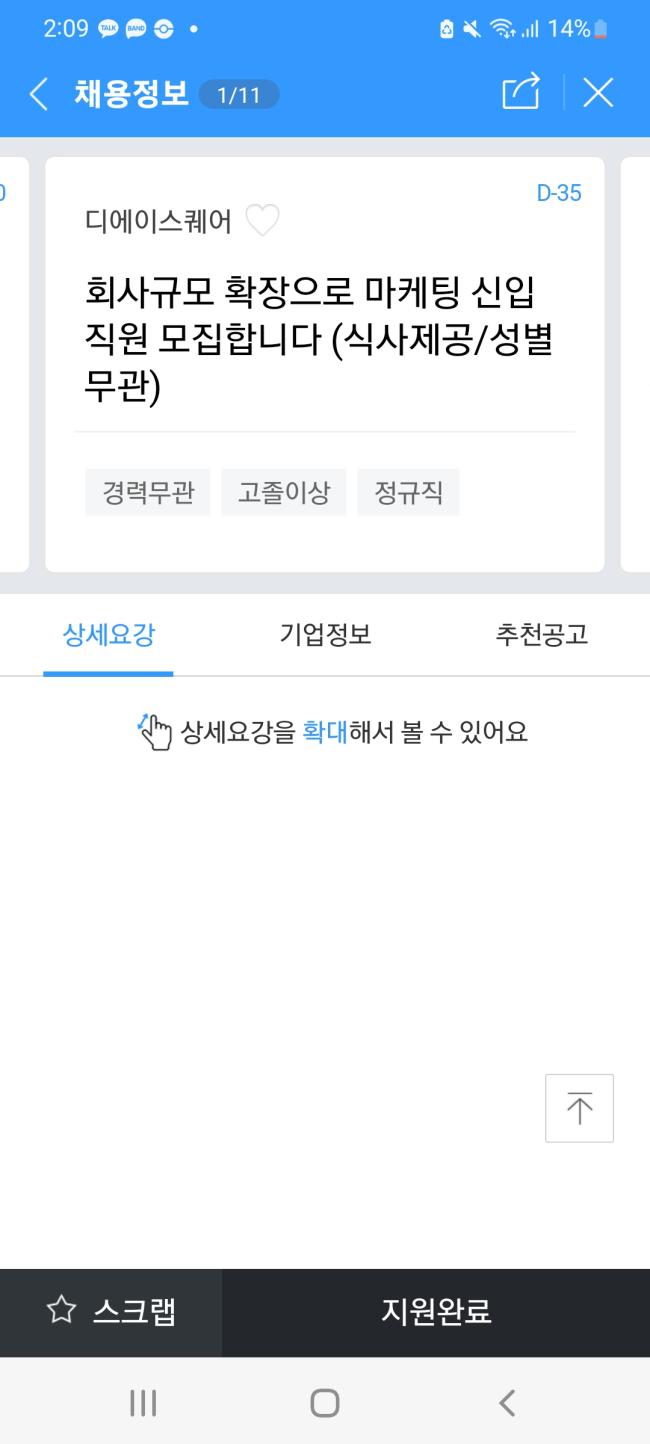Switch to the 상세요강 tab

coord(108,635)
